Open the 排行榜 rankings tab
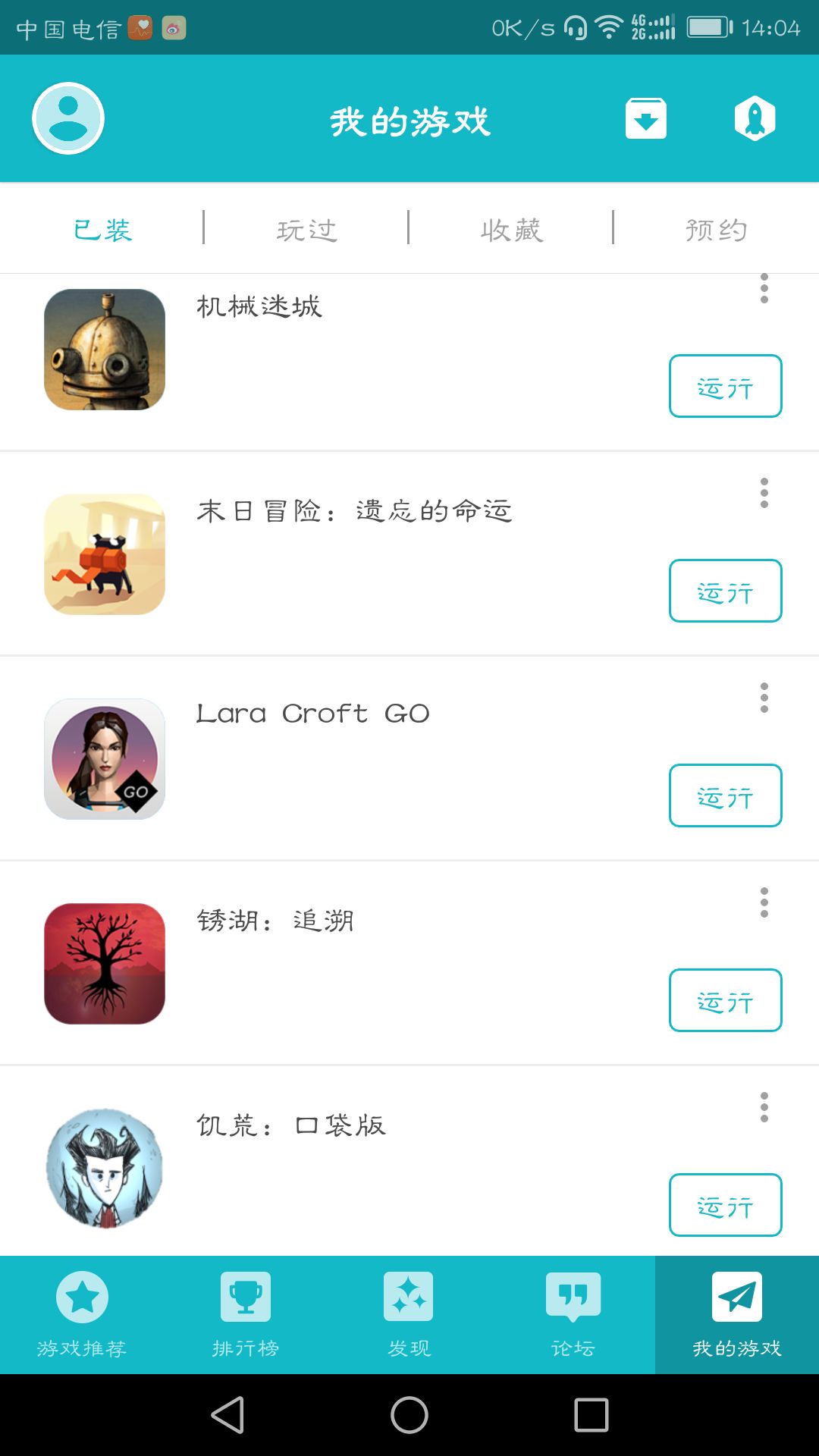819x1456 pixels. [x=246, y=1315]
